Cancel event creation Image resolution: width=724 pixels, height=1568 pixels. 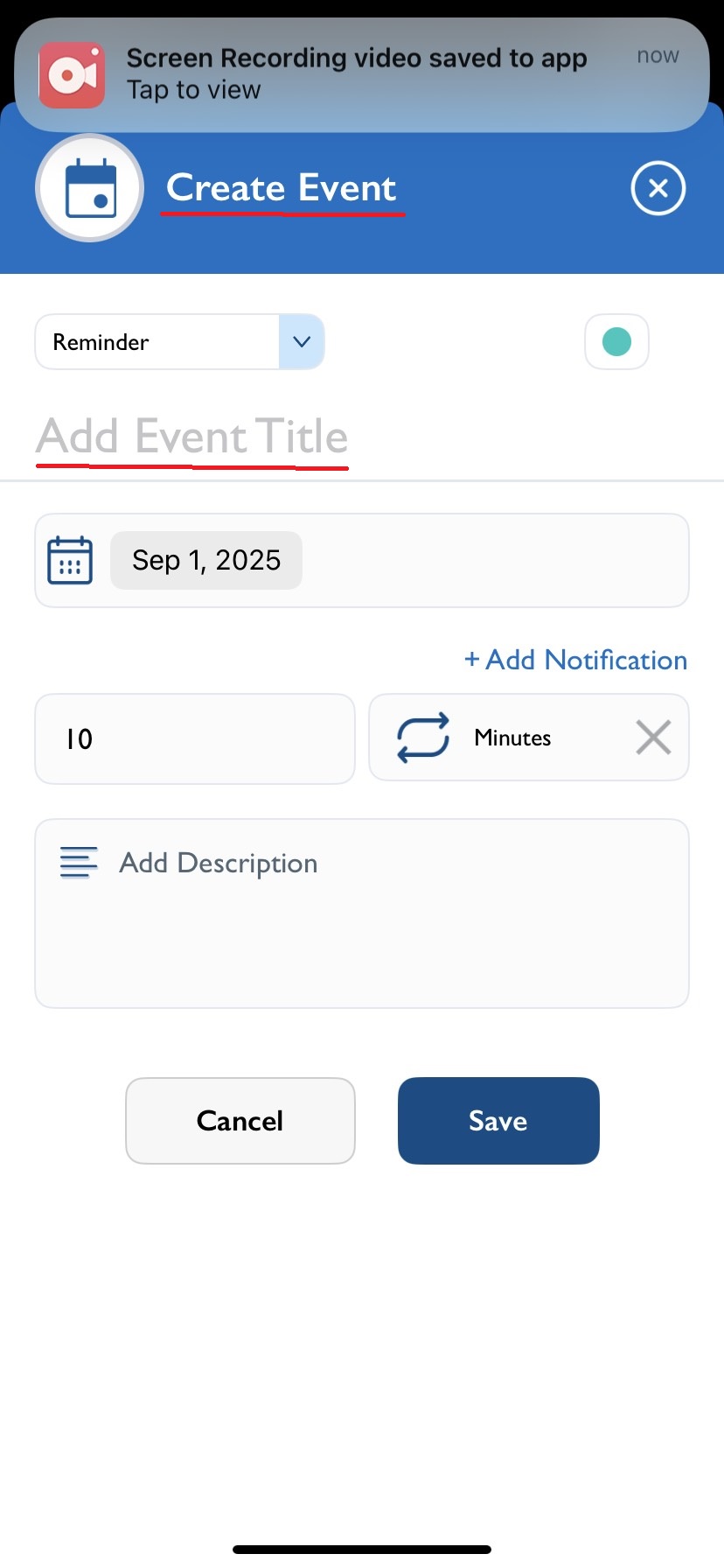(x=240, y=1121)
